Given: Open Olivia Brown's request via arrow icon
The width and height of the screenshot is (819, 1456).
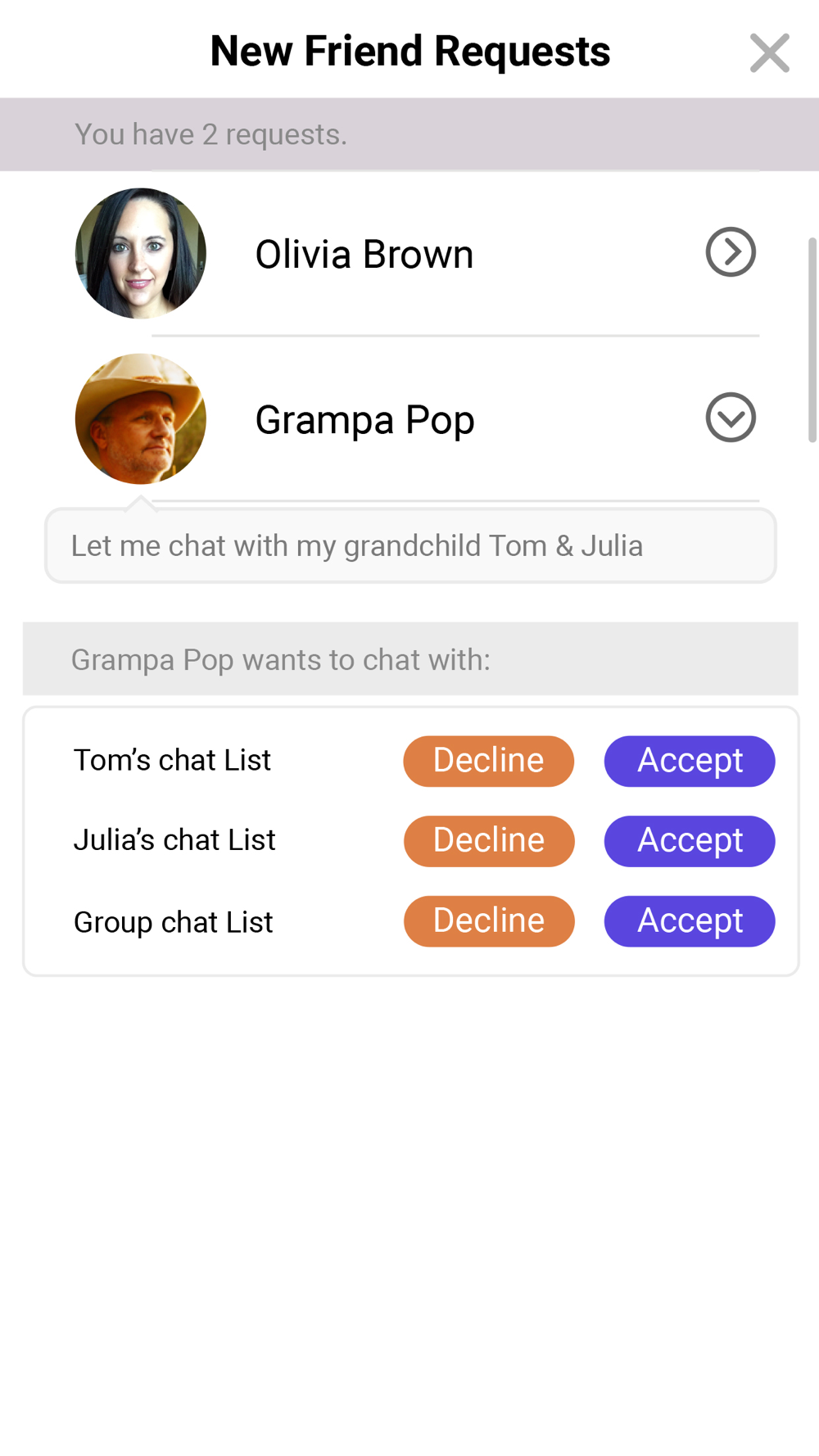Looking at the screenshot, I should click(x=731, y=252).
